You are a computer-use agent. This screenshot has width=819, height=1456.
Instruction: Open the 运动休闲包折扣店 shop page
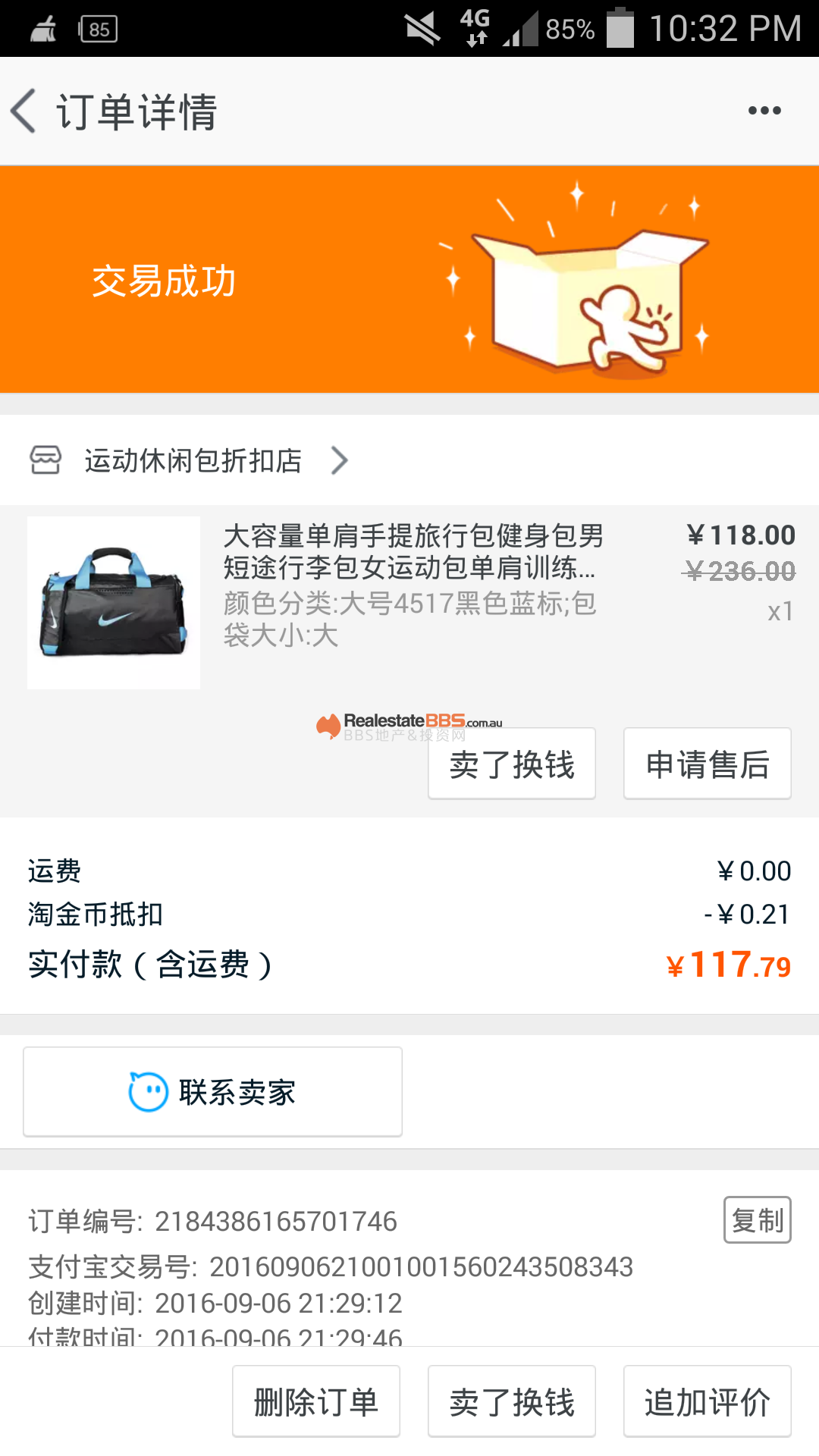[193, 460]
